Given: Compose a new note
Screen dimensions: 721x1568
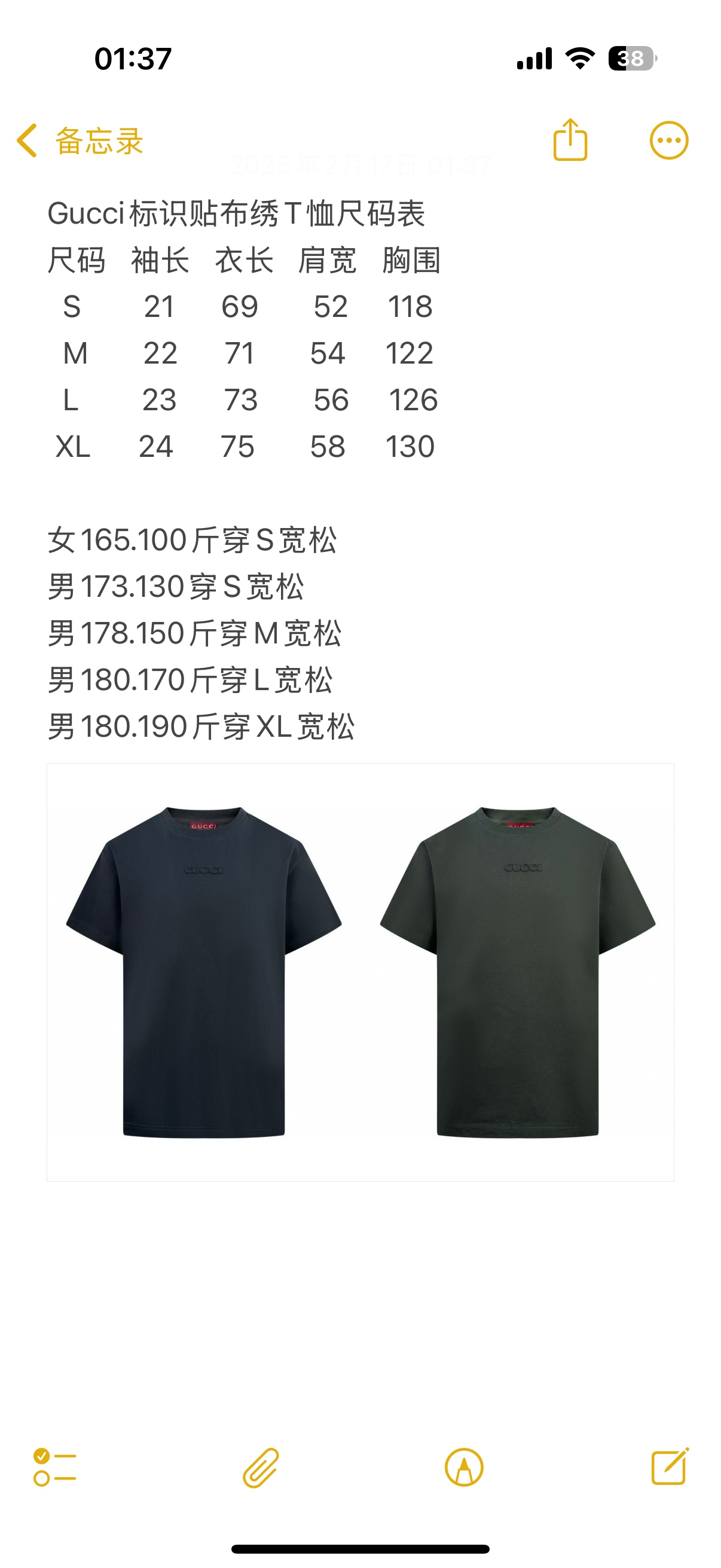Looking at the screenshot, I should pos(669,1467).
